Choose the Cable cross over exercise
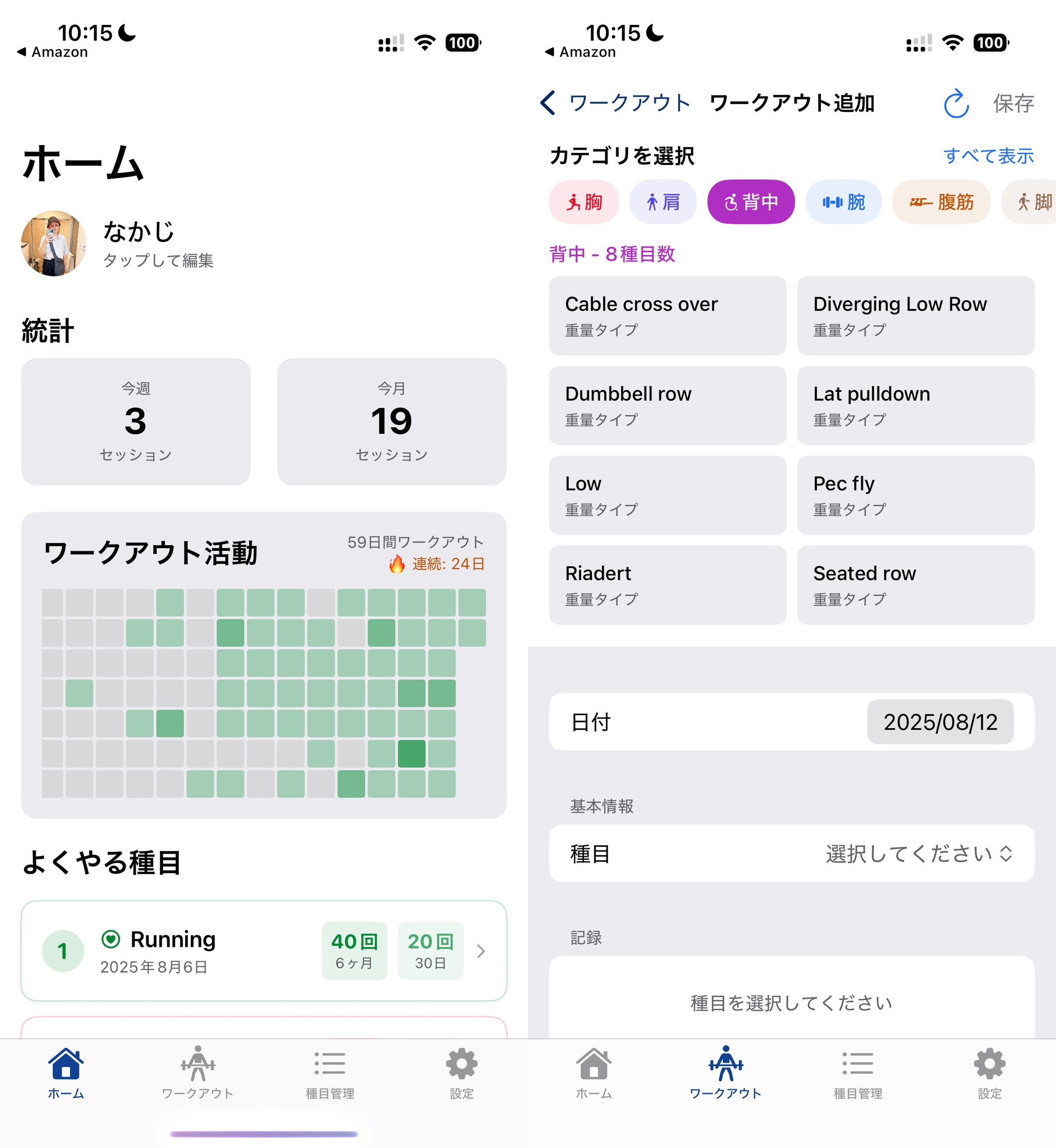Viewport: 1056px width, 1148px height. 667,316
